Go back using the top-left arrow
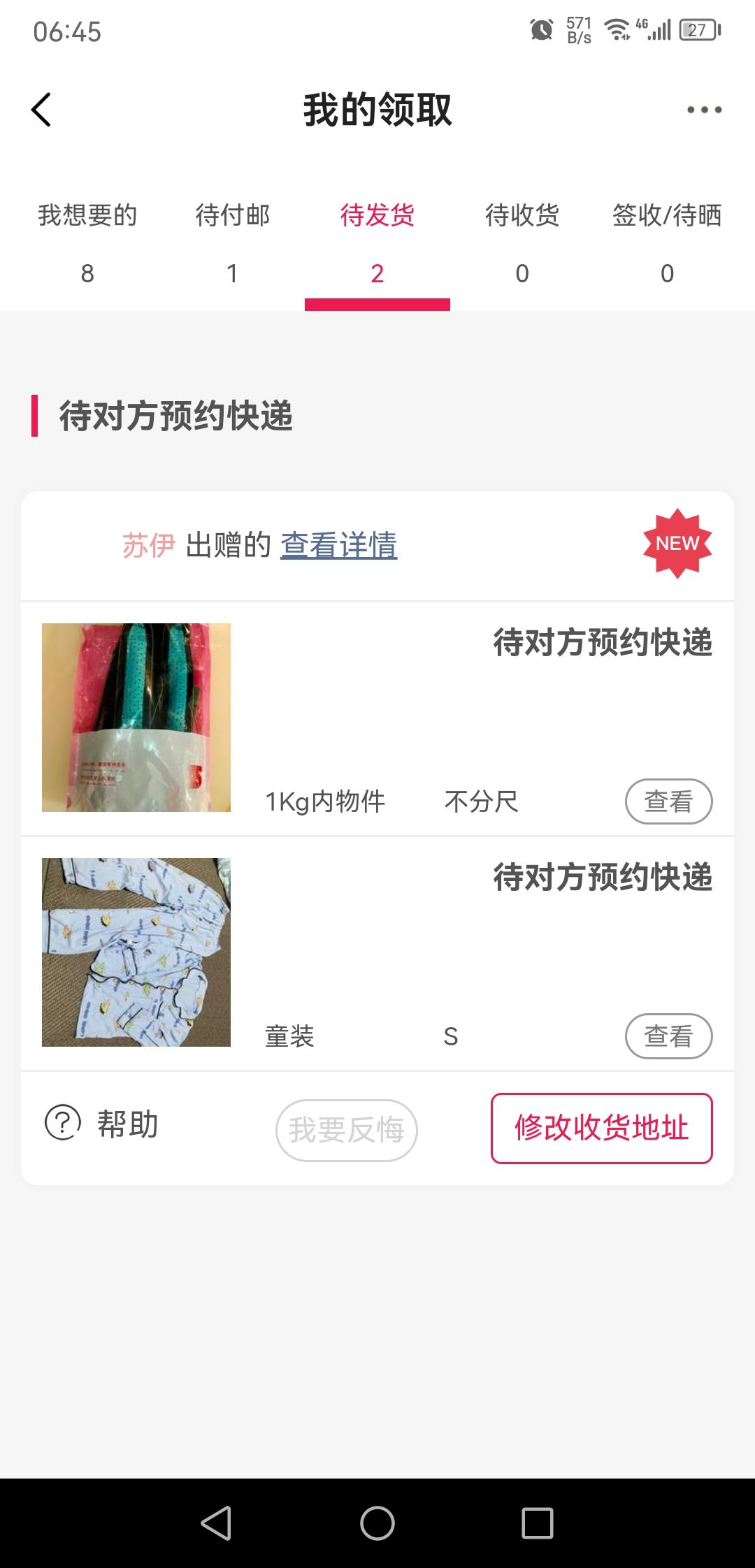The width and height of the screenshot is (755, 1568). tap(42, 110)
